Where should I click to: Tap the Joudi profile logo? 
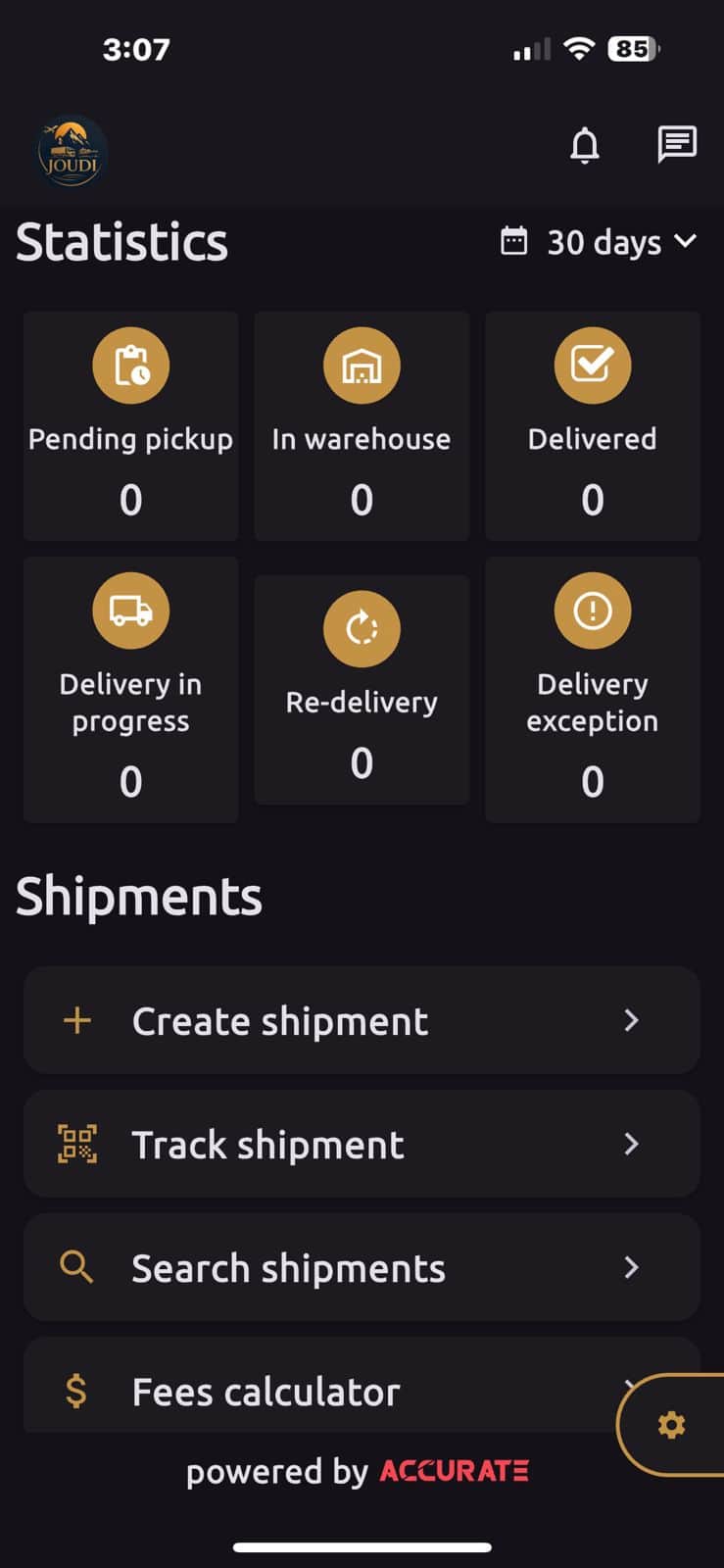click(72, 152)
